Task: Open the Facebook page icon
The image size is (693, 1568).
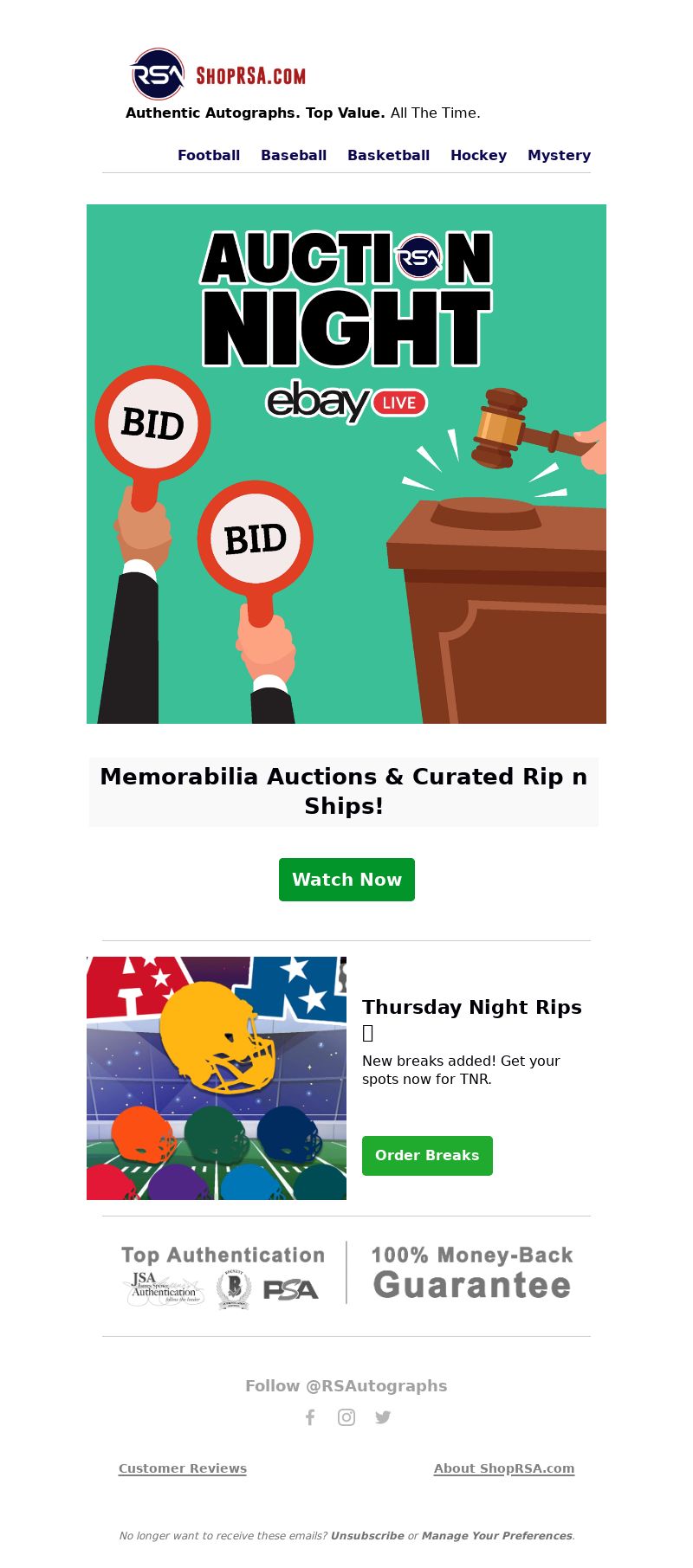Action: pos(310,1417)
